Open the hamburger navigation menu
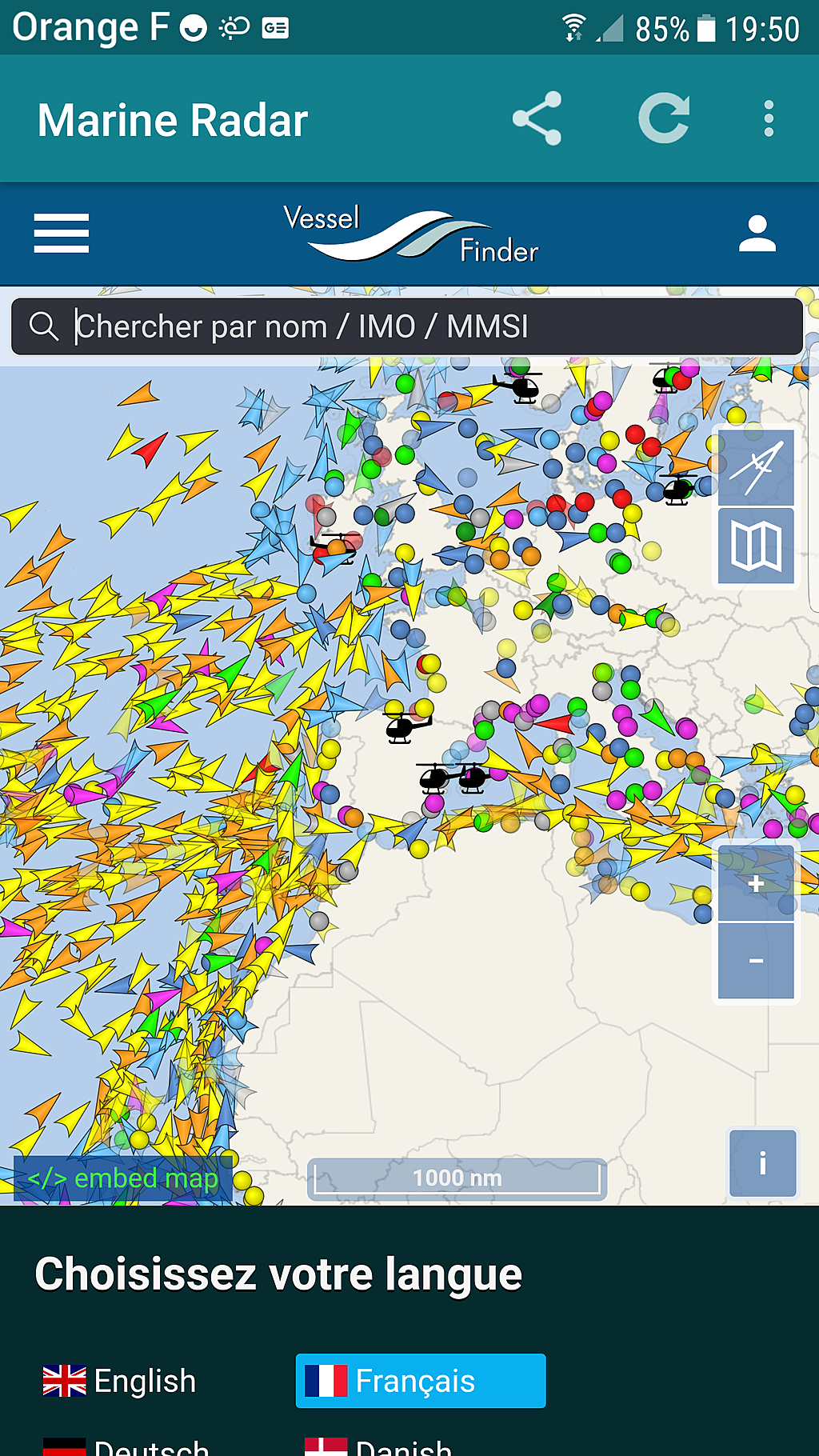The image size is (819, 1456). tap(62, 233)
